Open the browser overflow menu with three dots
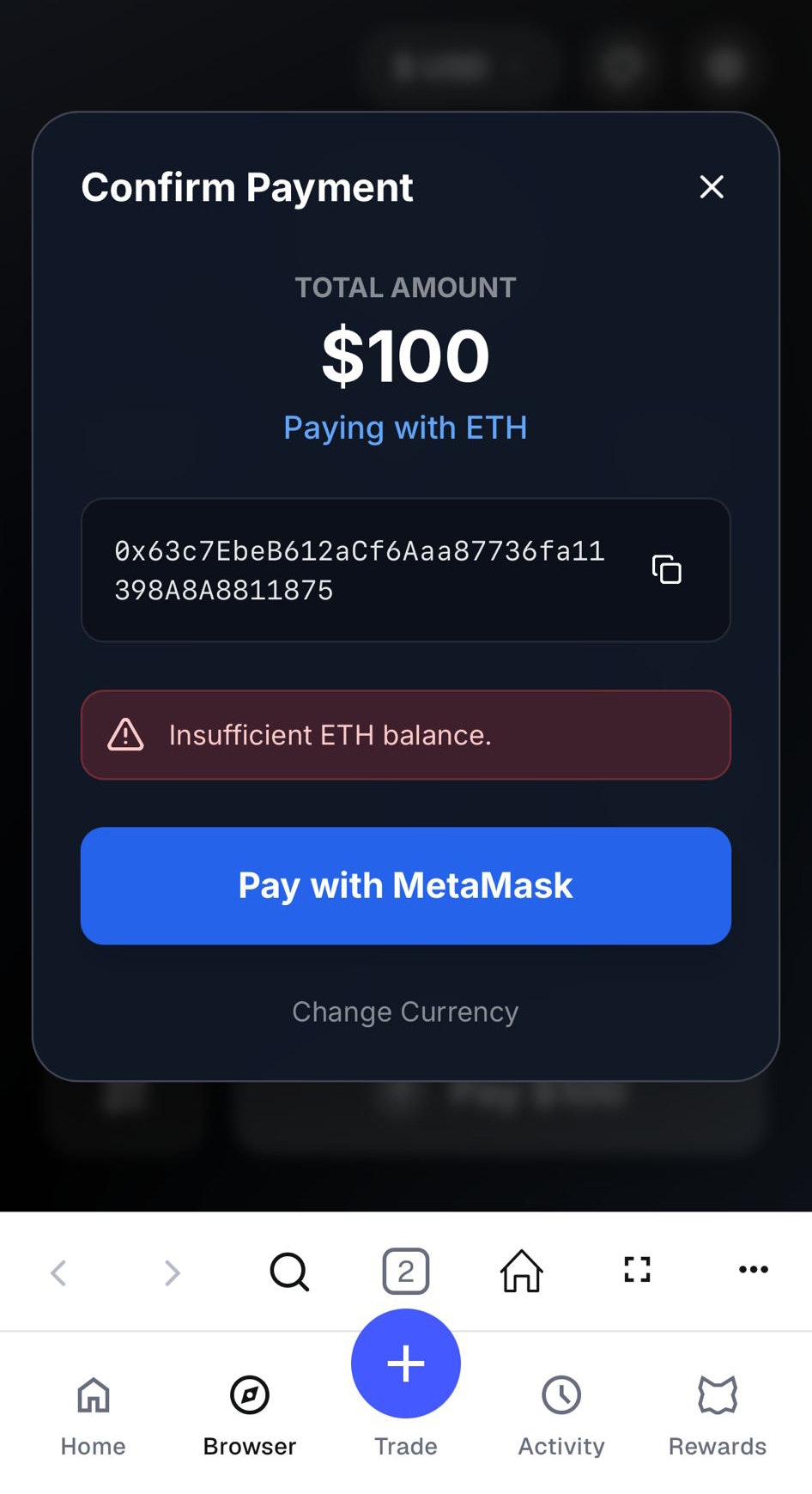This screenshot has width=812, height=1494. tap(753, 1269)
